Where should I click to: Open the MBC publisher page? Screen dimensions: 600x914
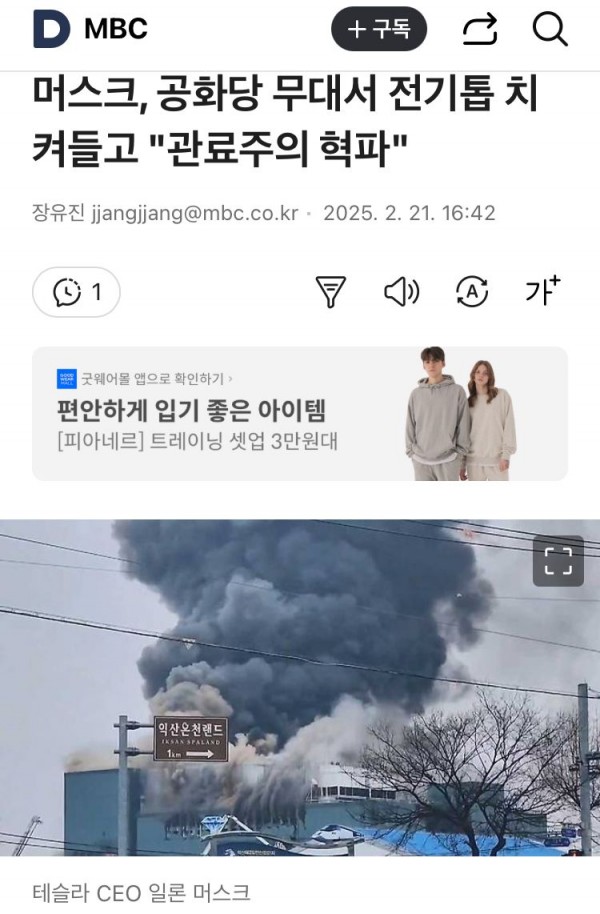pos(116,30)
